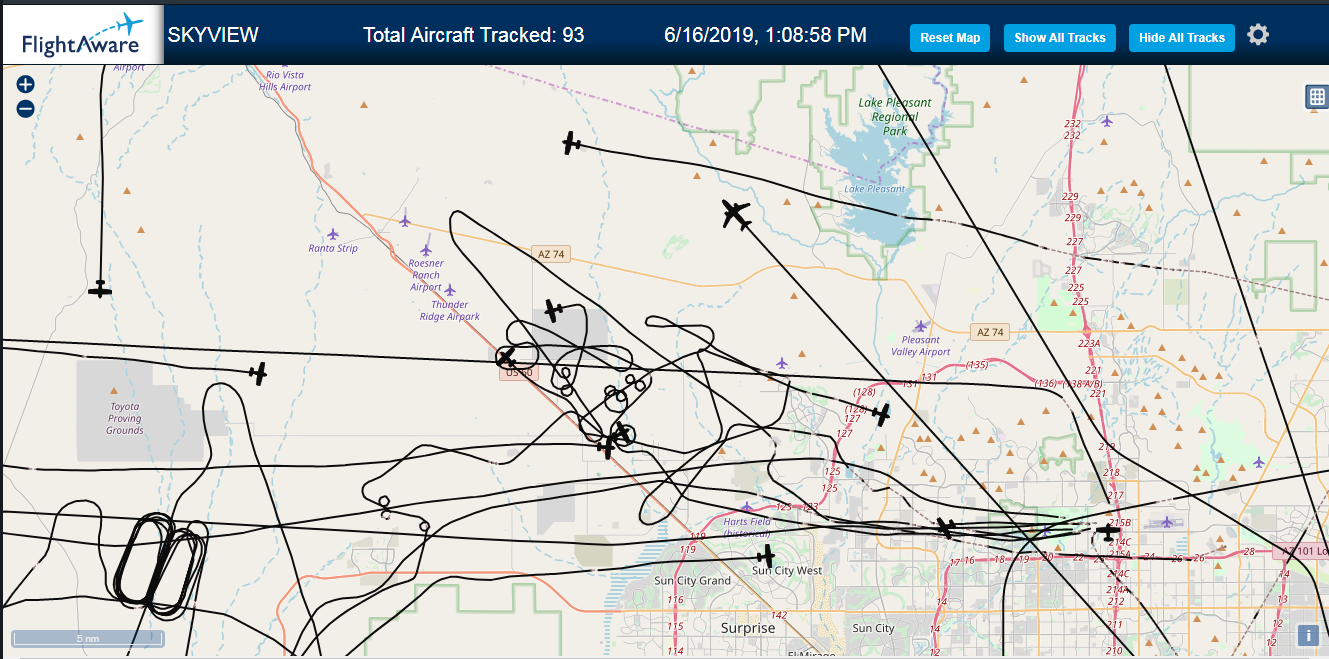
Task: Open the settings gear
Action: pyautogui.click(x=1258, y=35)
